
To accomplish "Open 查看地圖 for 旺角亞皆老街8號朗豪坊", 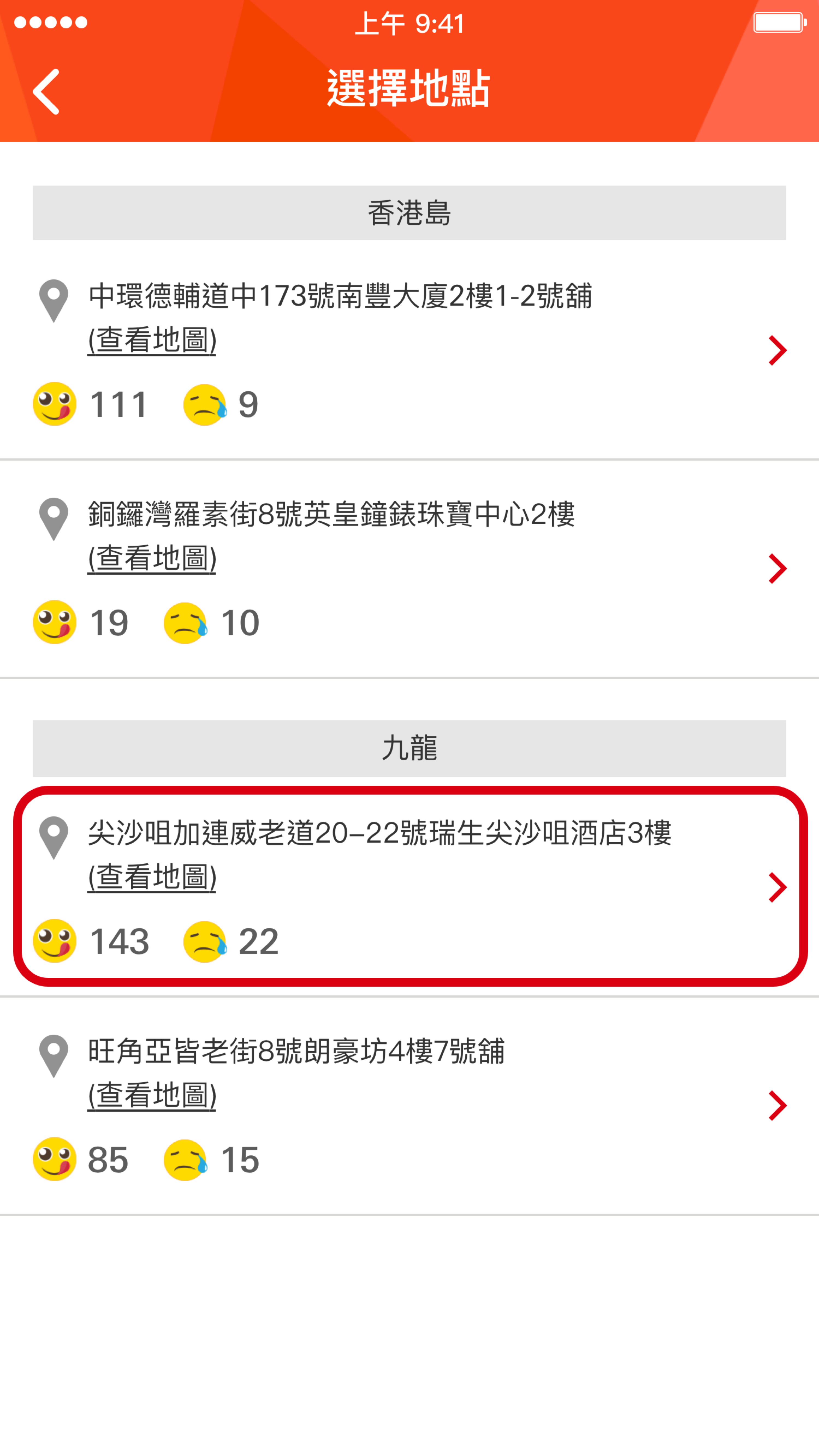I will (x=152, y=1095).
